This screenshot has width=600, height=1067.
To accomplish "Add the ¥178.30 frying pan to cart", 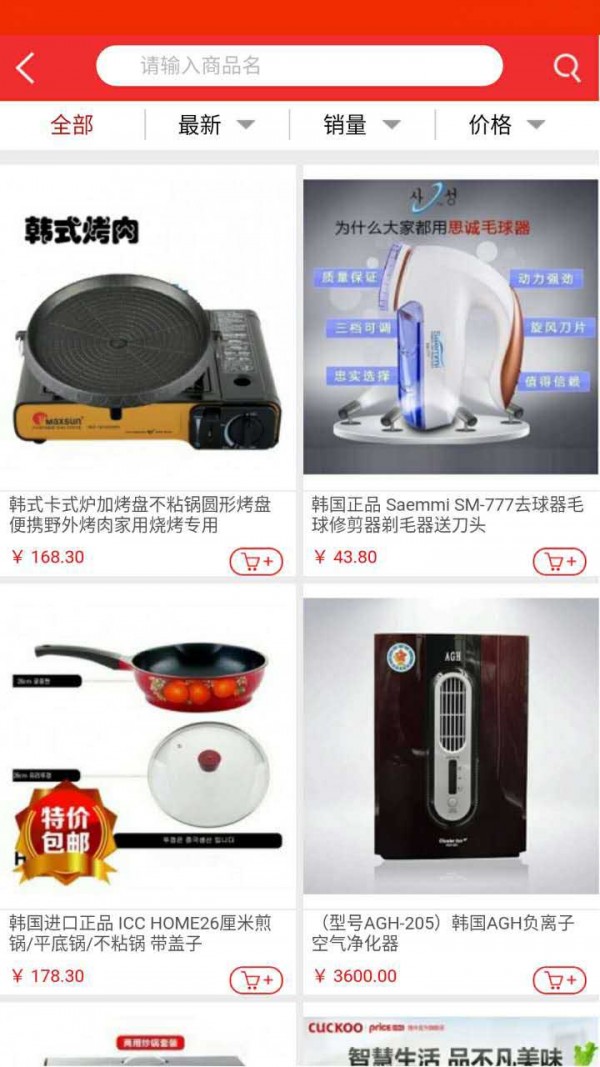I will (257, 980).
